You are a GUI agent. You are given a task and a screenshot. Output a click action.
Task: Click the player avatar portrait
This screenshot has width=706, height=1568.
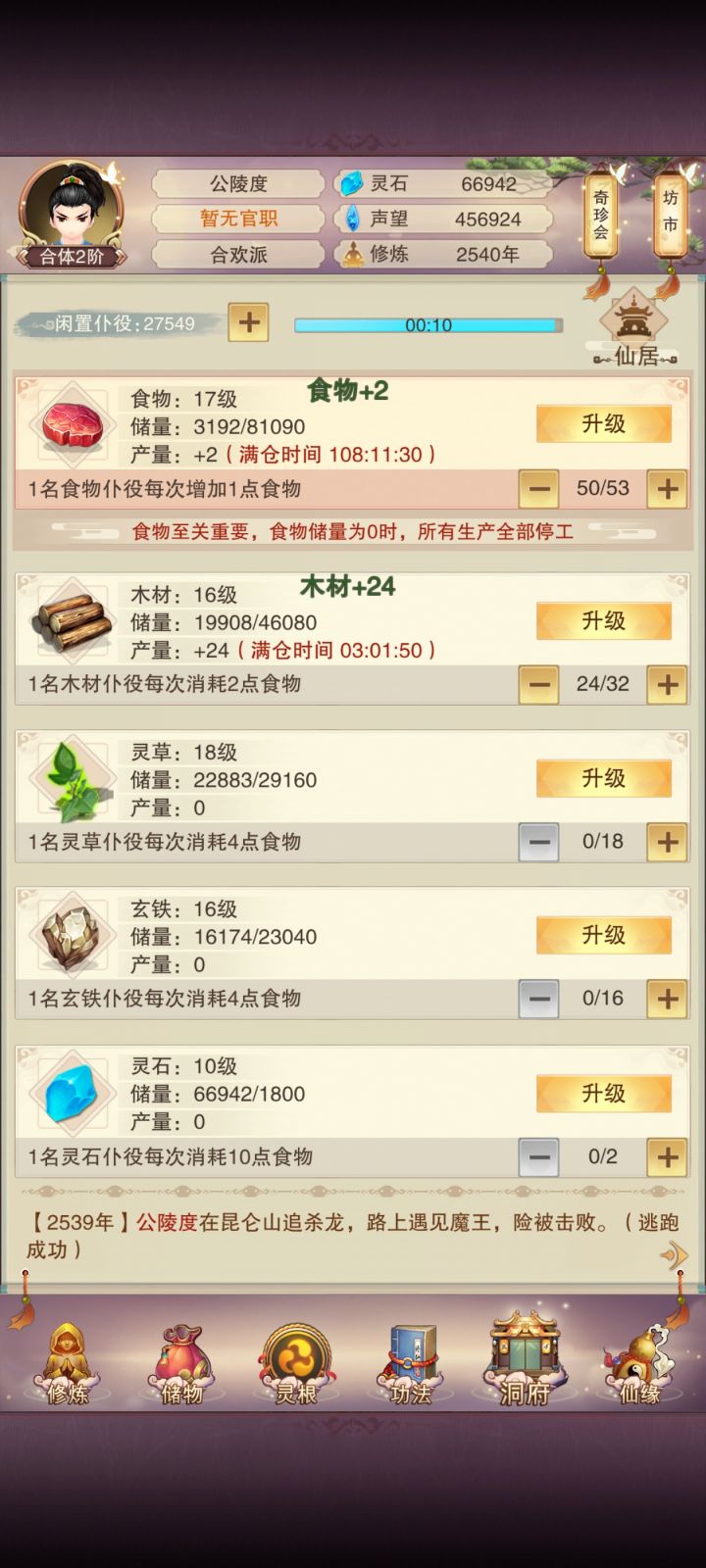click(x=69, y=211)
